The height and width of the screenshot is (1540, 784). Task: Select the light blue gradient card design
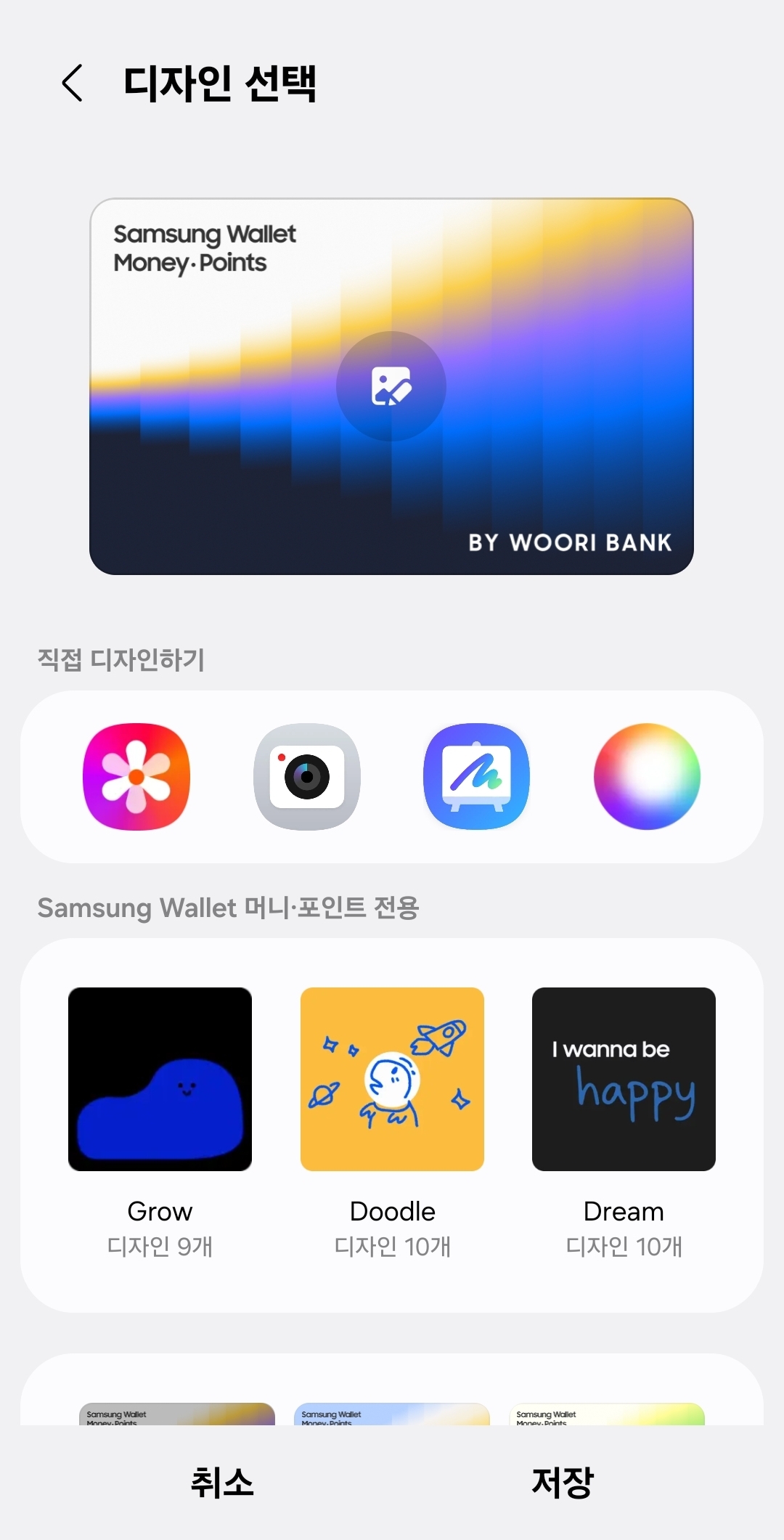tap(392, 1414)
